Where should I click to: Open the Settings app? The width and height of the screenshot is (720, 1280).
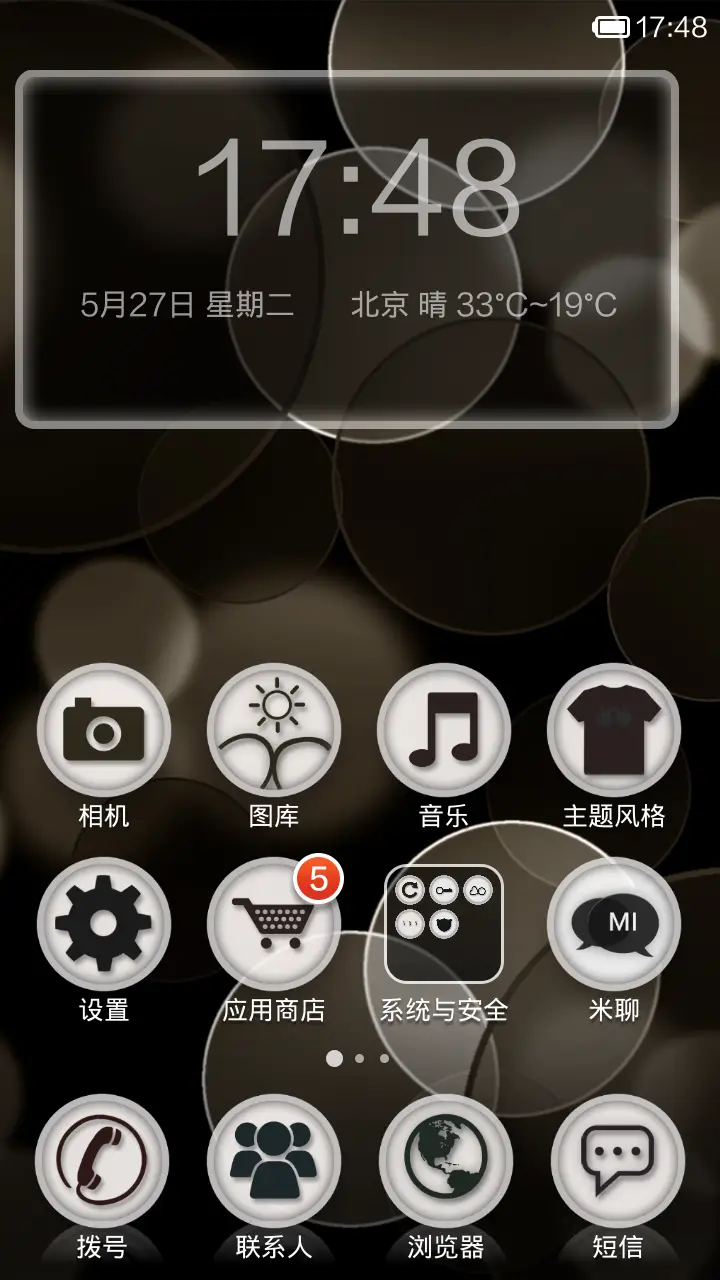point(103,921)
